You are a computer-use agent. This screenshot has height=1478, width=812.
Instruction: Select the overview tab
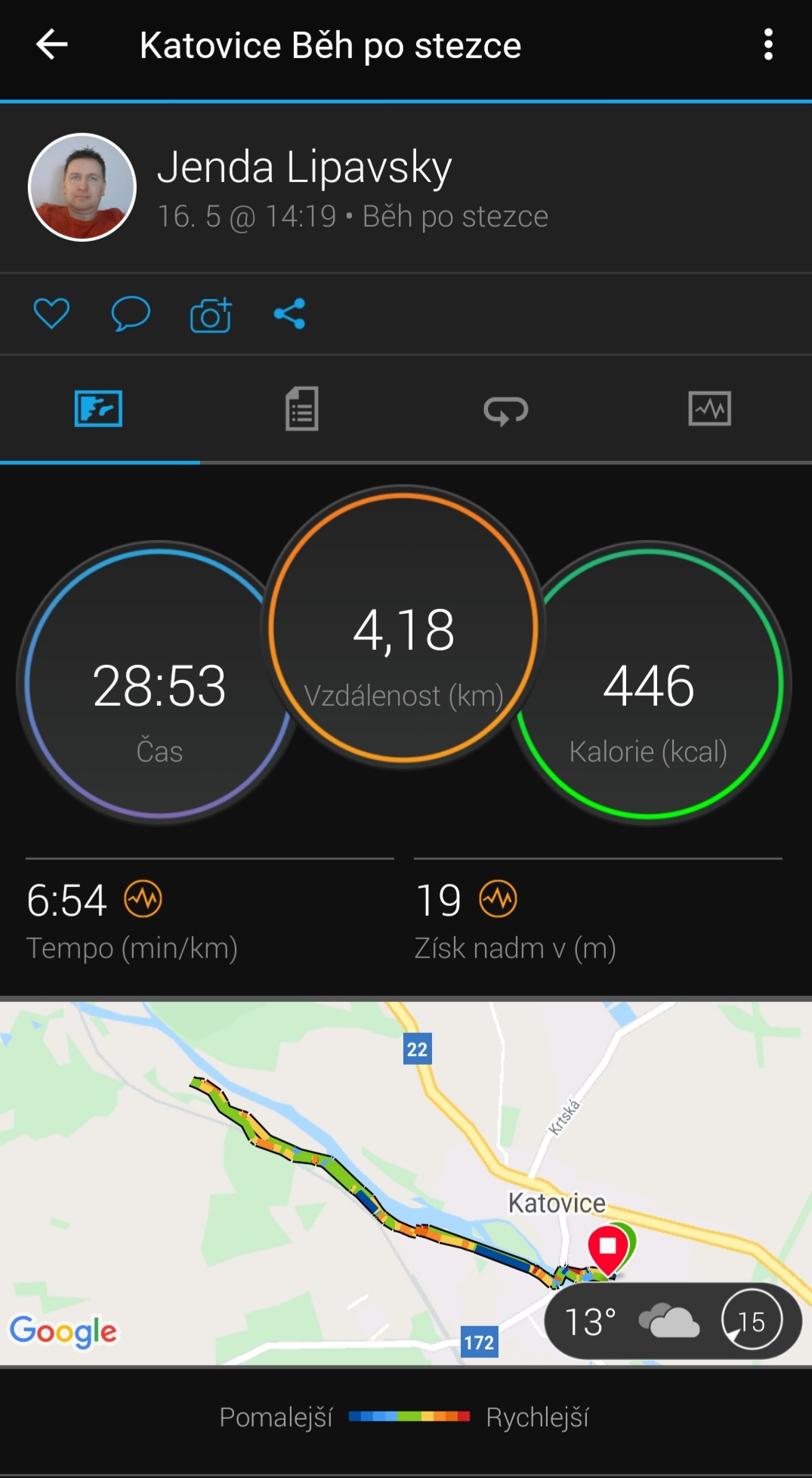point(99,409)
